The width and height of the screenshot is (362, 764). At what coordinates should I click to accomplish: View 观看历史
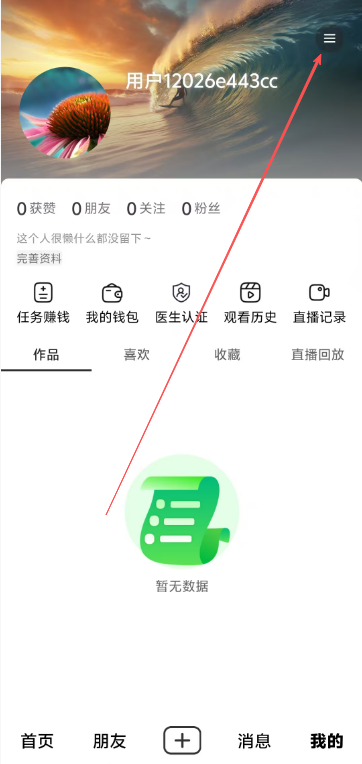coord(250,304)
